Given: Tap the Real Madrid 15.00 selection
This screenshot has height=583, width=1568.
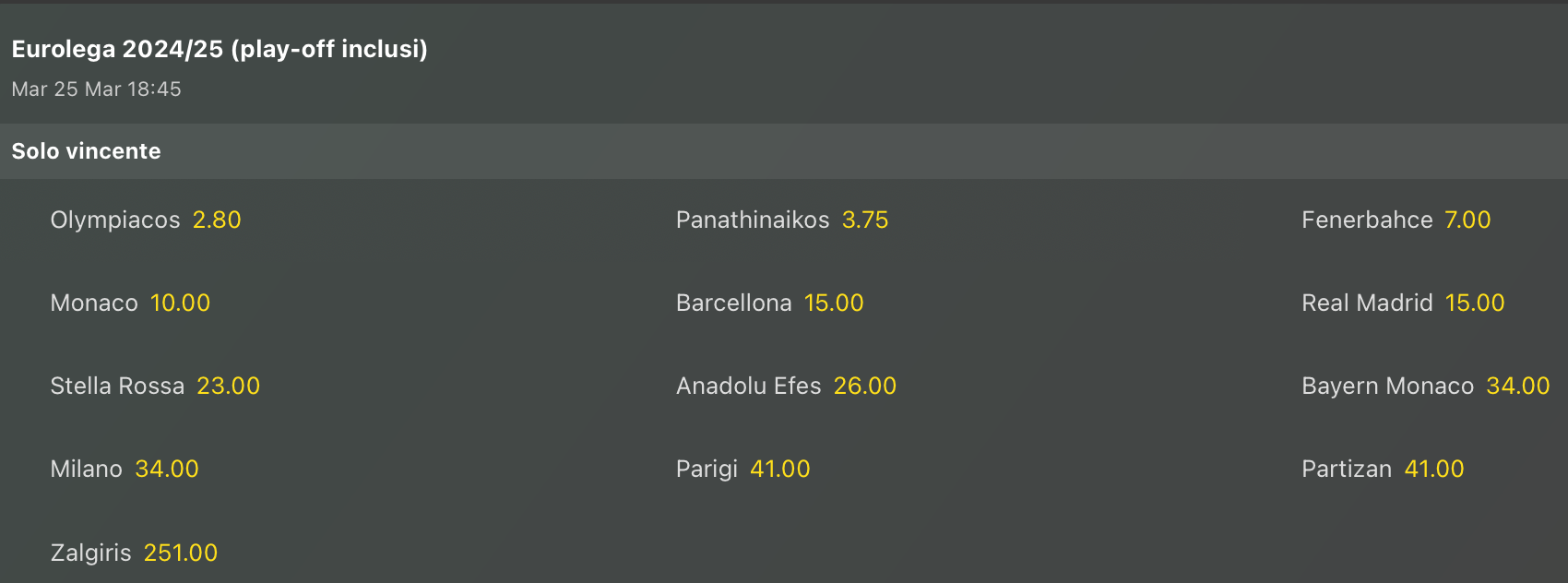Looking at the screenshot, I should click(1403, 303).
